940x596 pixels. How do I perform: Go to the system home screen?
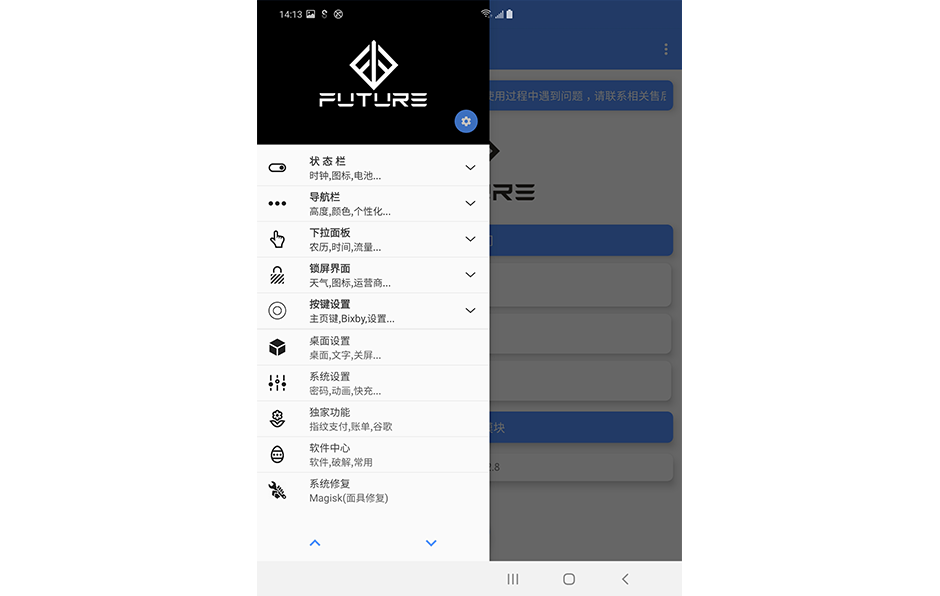tap(569, 579)
